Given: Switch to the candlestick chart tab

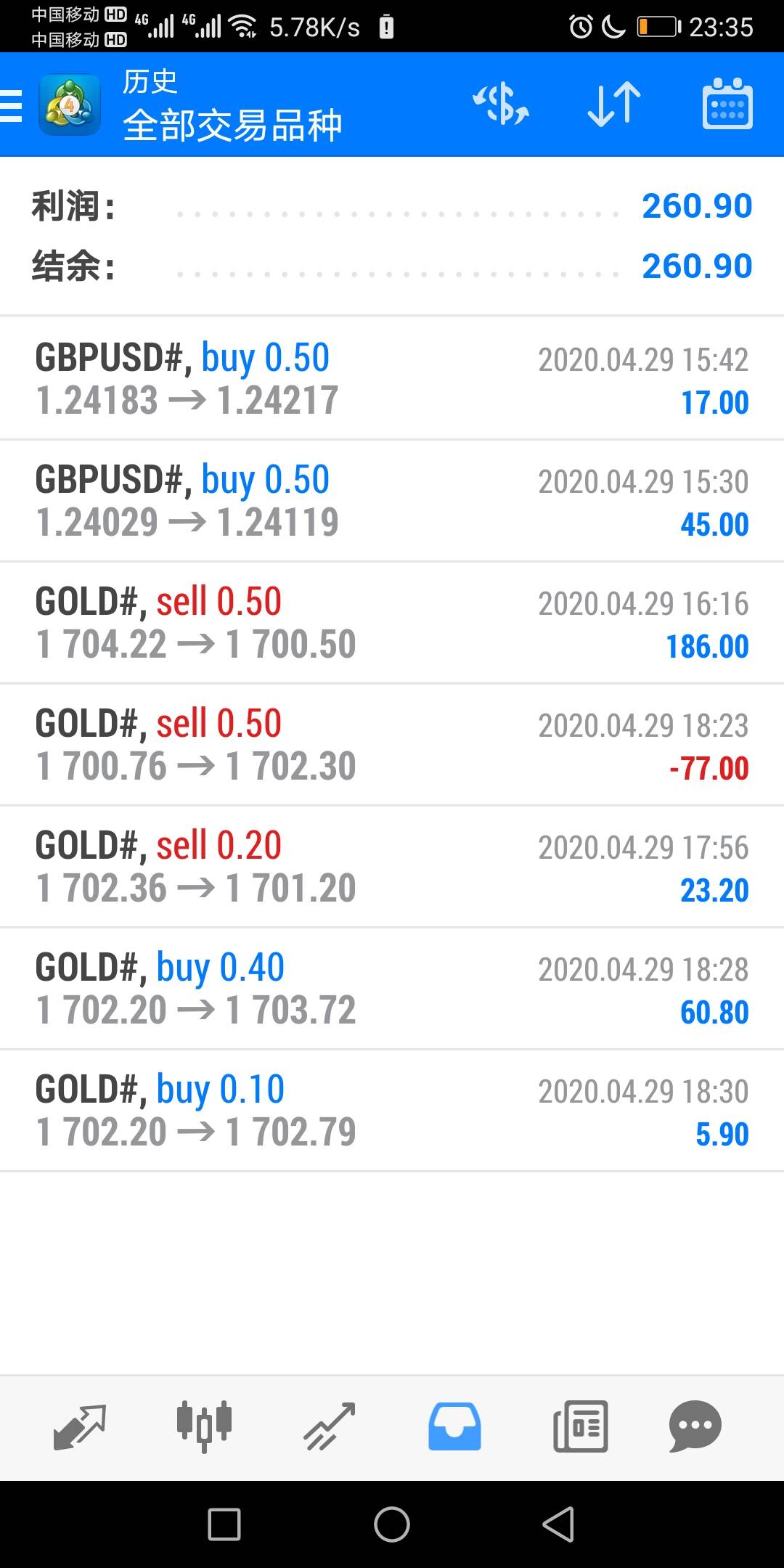Looking at the screenshot, I should (x=205, y=1426).
